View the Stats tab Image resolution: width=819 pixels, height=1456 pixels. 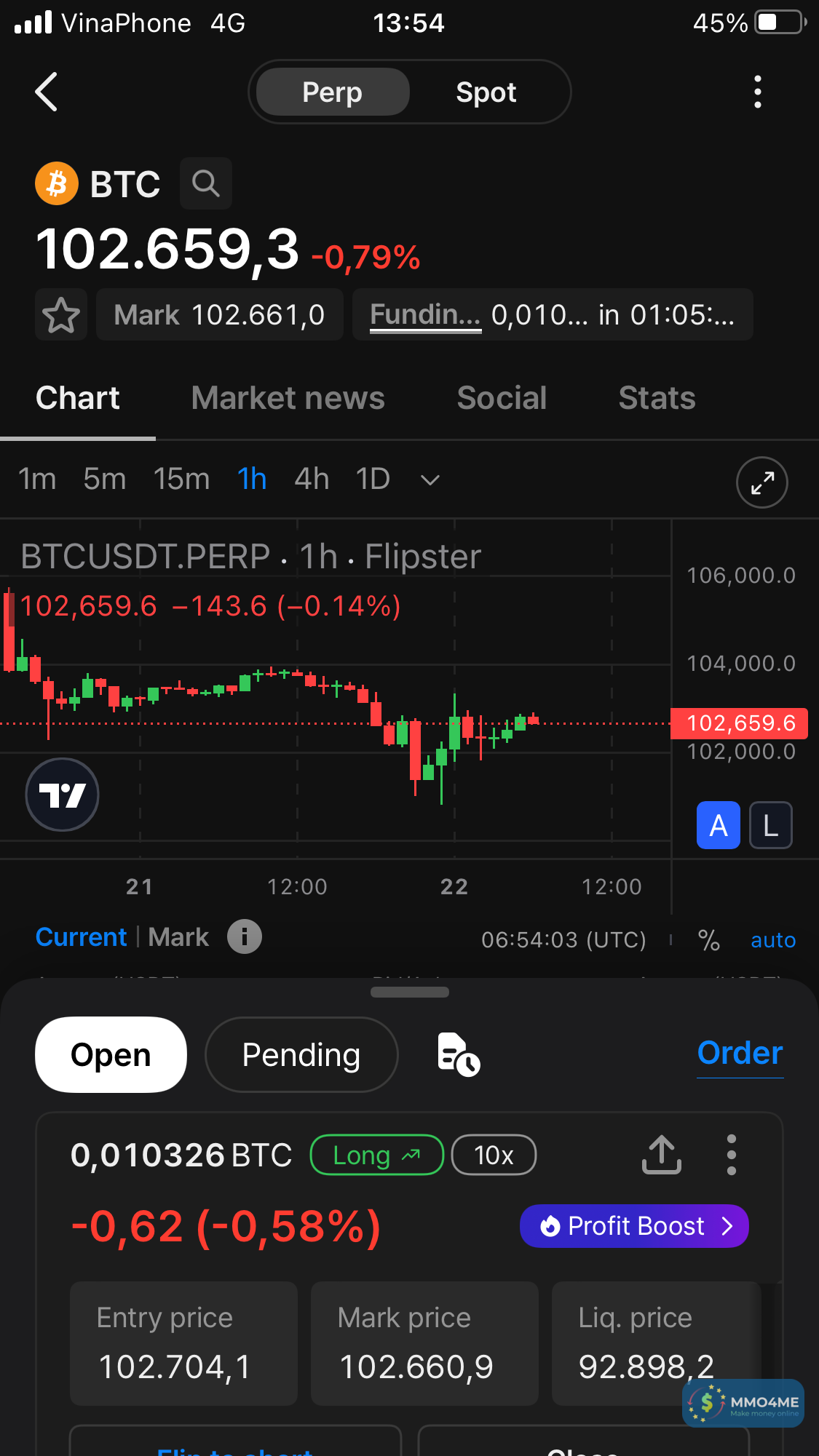(657, 398)
